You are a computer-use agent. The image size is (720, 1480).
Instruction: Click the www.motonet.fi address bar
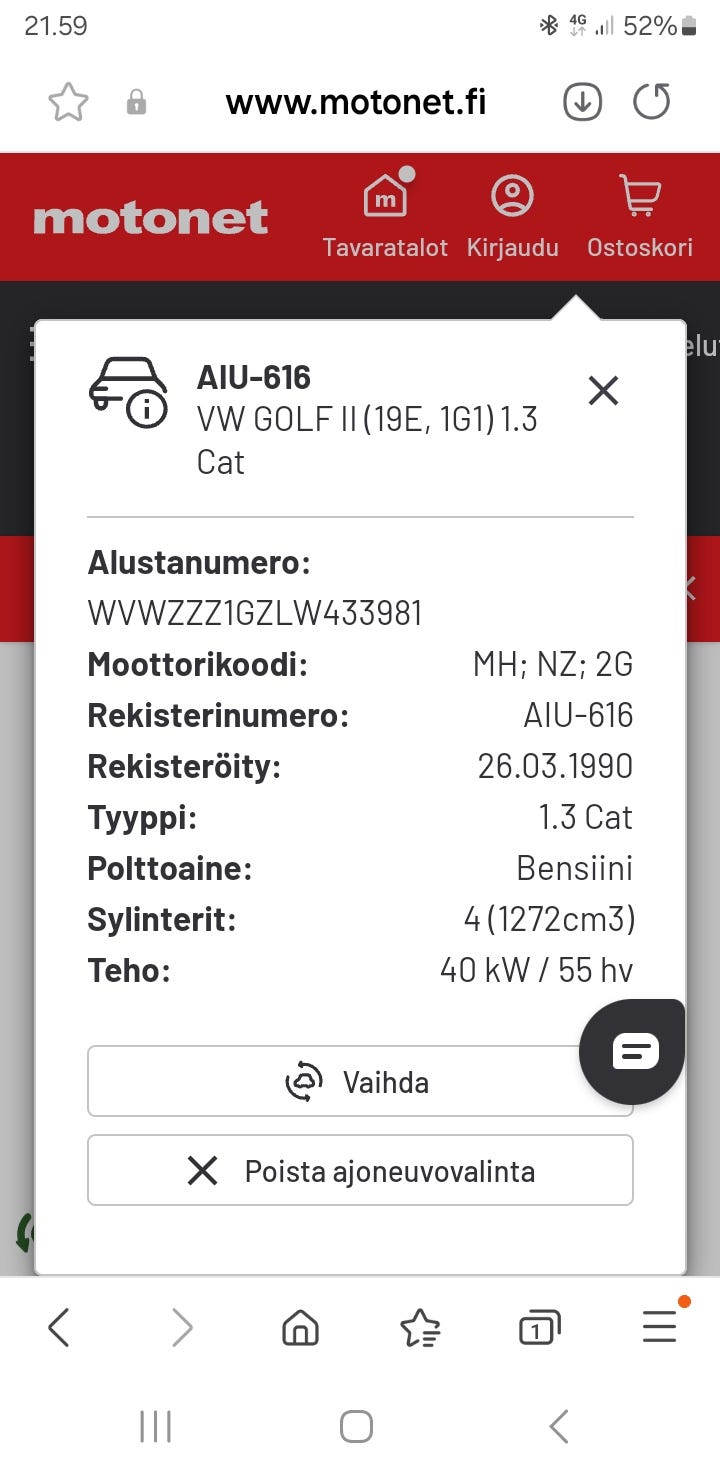tap(357, 101)
